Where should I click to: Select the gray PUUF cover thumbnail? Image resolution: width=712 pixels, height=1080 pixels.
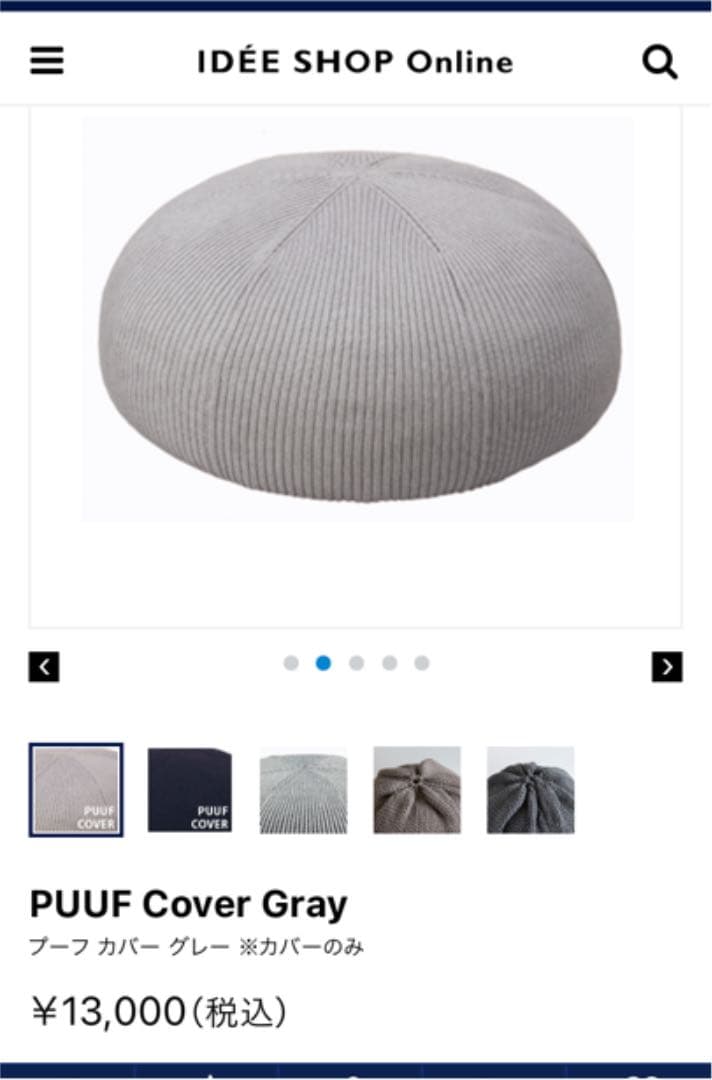click(x=76, y=790)
